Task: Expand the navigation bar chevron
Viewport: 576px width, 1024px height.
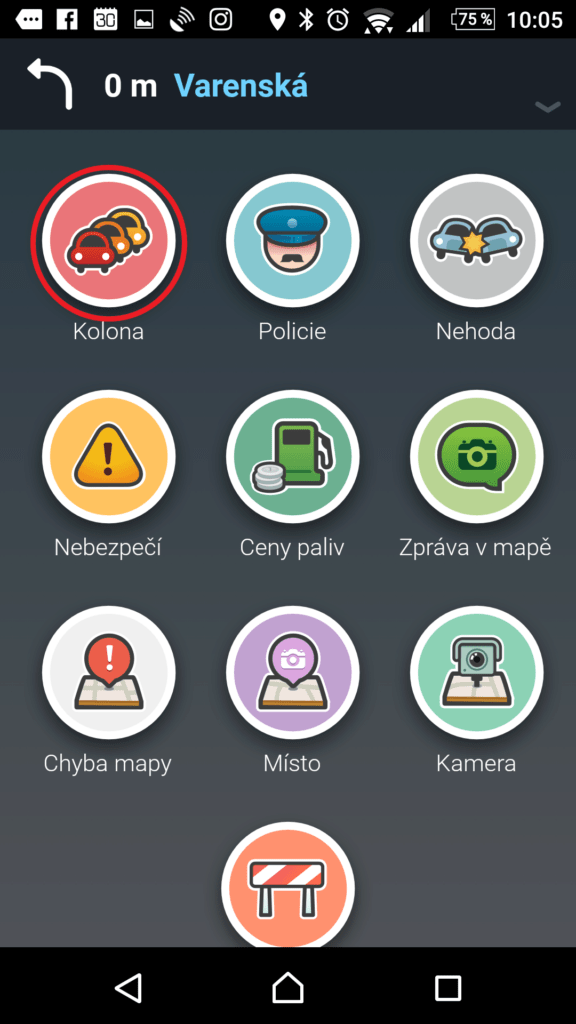Action: point(547,107)
